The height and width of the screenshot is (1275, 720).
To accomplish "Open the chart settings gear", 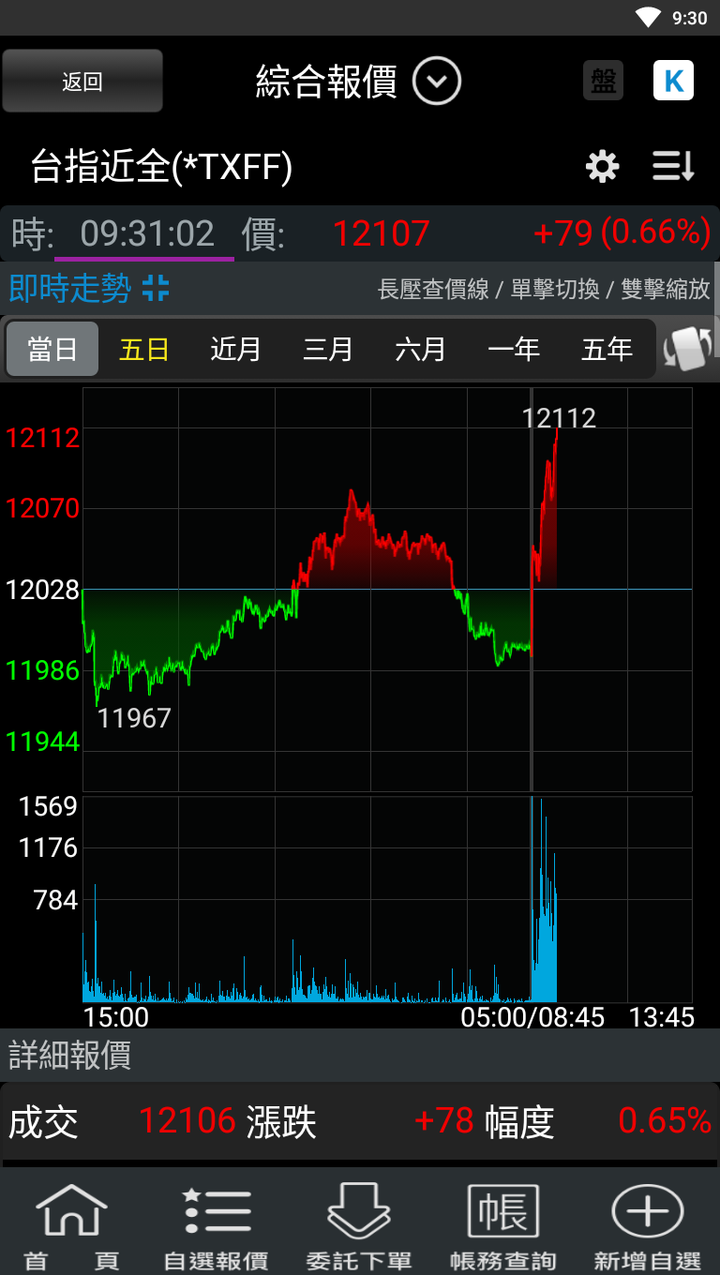I will 602,166.
